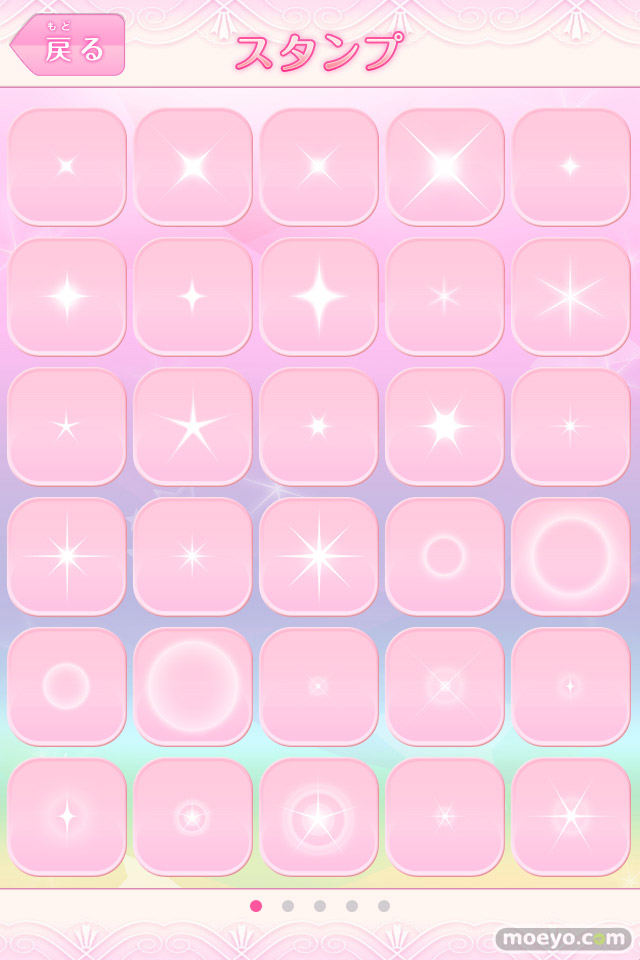This screenshot has height=960, width=640.
Task: Pick the small soft glowing circle stamp
Action: tap(66, 686)
